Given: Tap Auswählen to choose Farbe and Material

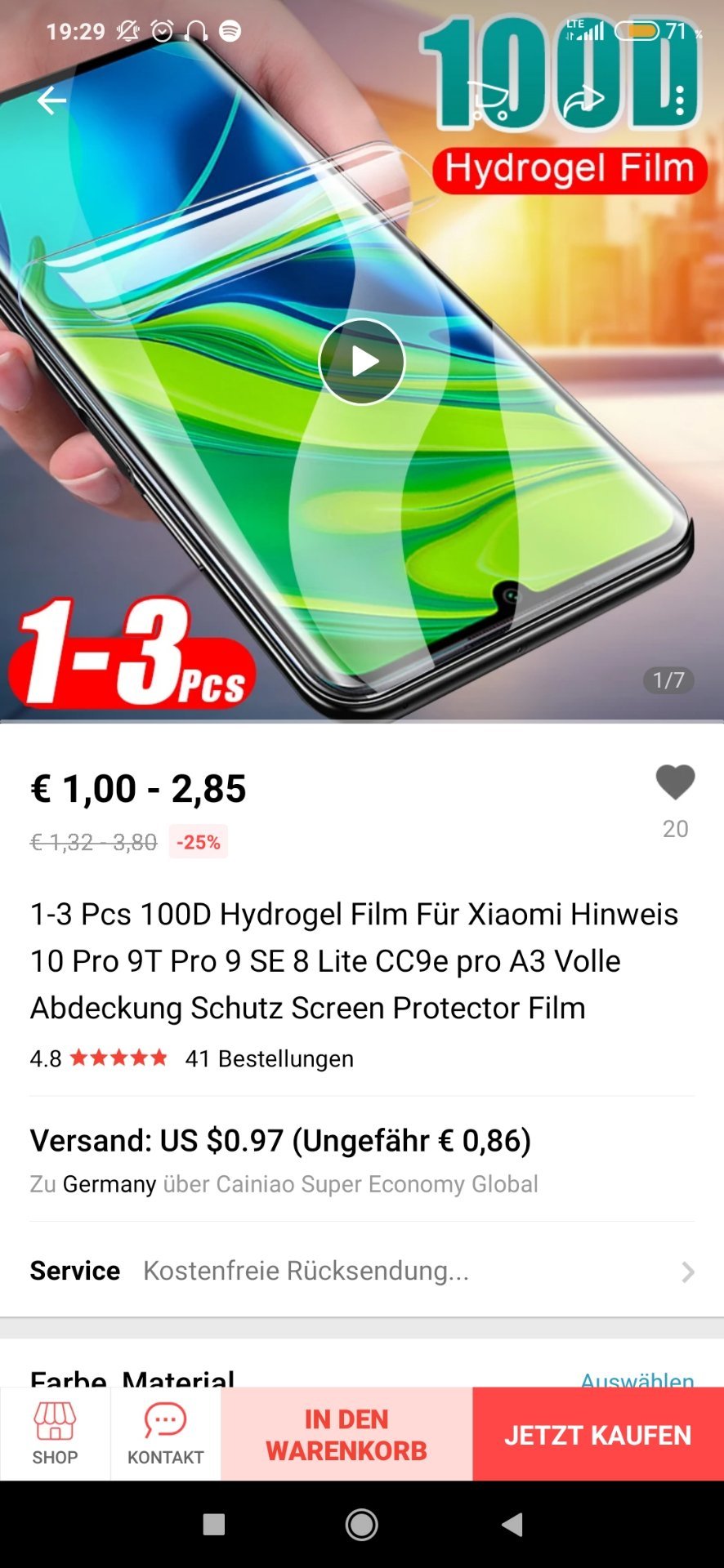Looking at the screenshot, I should [637, 1379].
